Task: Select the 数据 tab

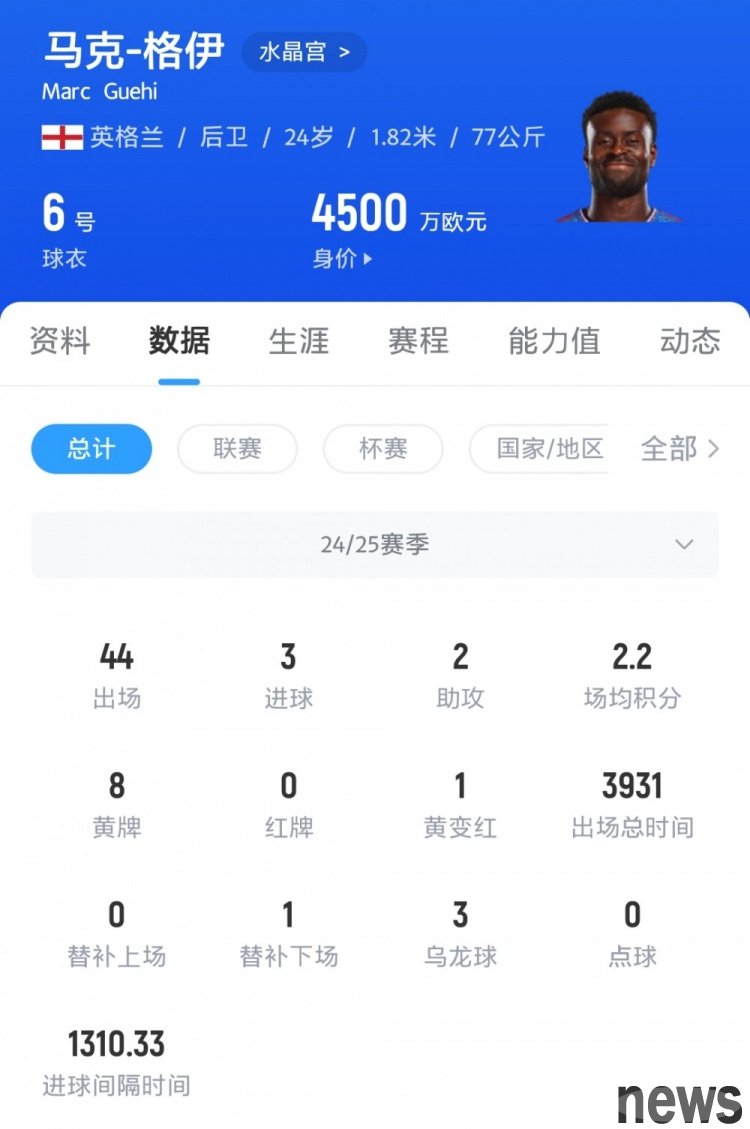Action: [179, 341]
